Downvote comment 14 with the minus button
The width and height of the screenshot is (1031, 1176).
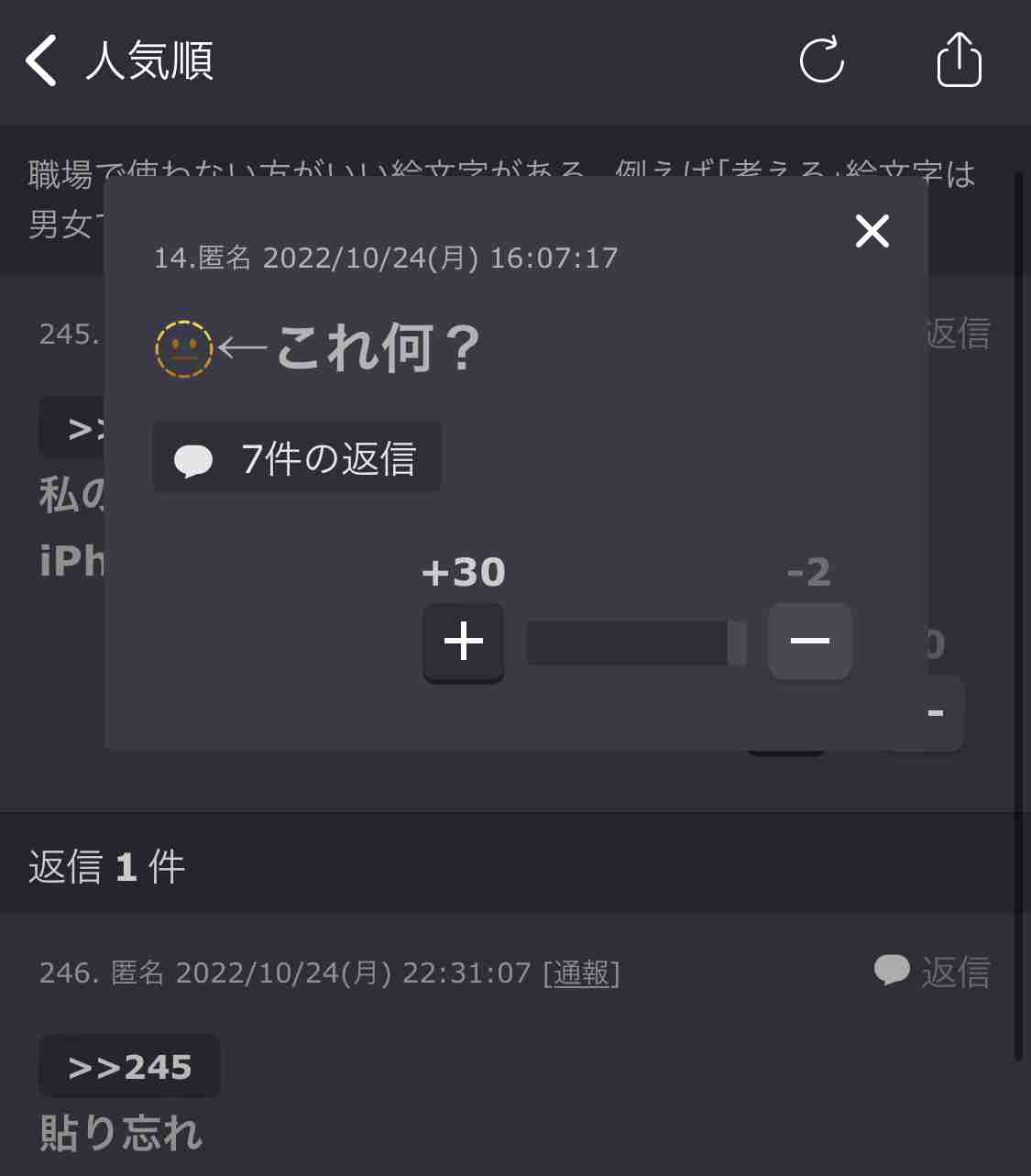(x=809, y=642)
